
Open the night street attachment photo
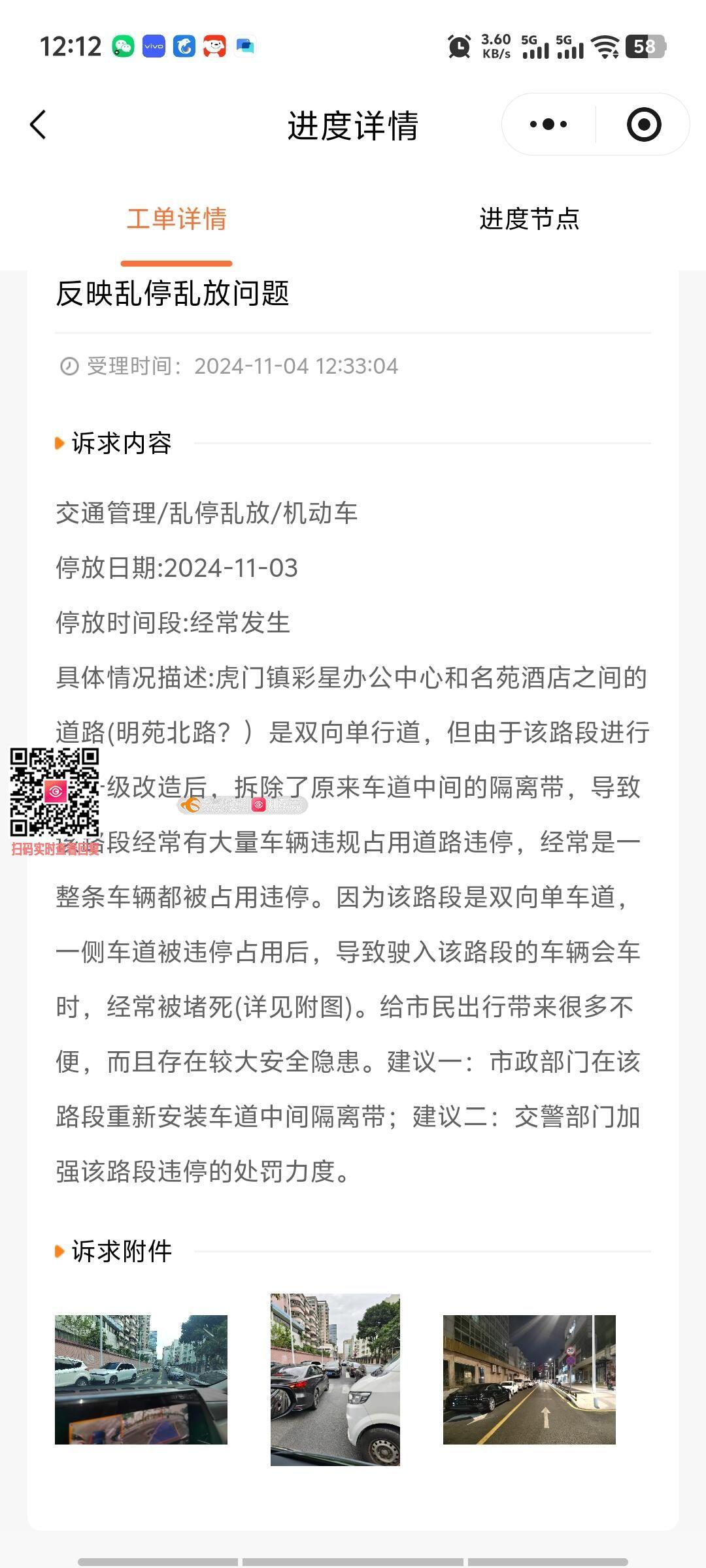tap(529, 1379)
